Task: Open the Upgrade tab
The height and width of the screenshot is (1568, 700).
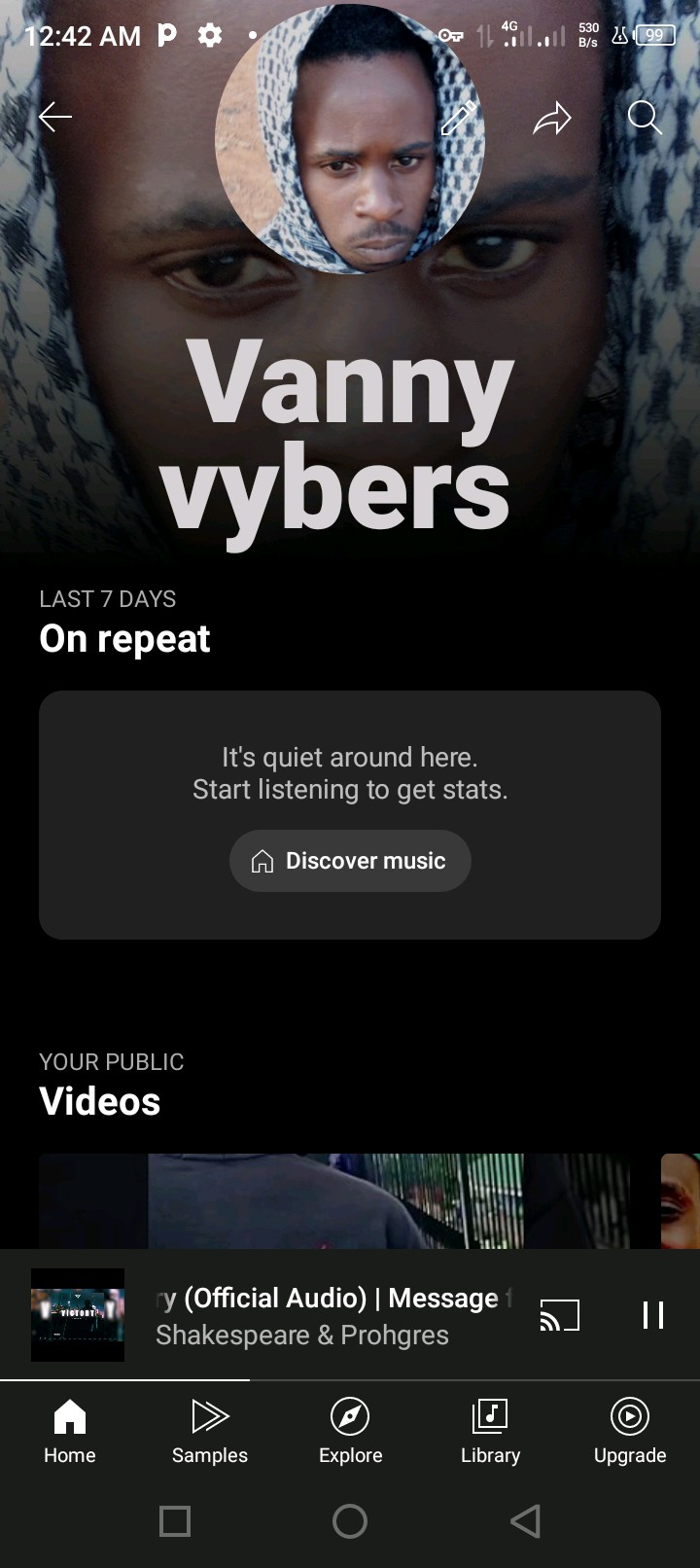Action: pos(630,1430)
